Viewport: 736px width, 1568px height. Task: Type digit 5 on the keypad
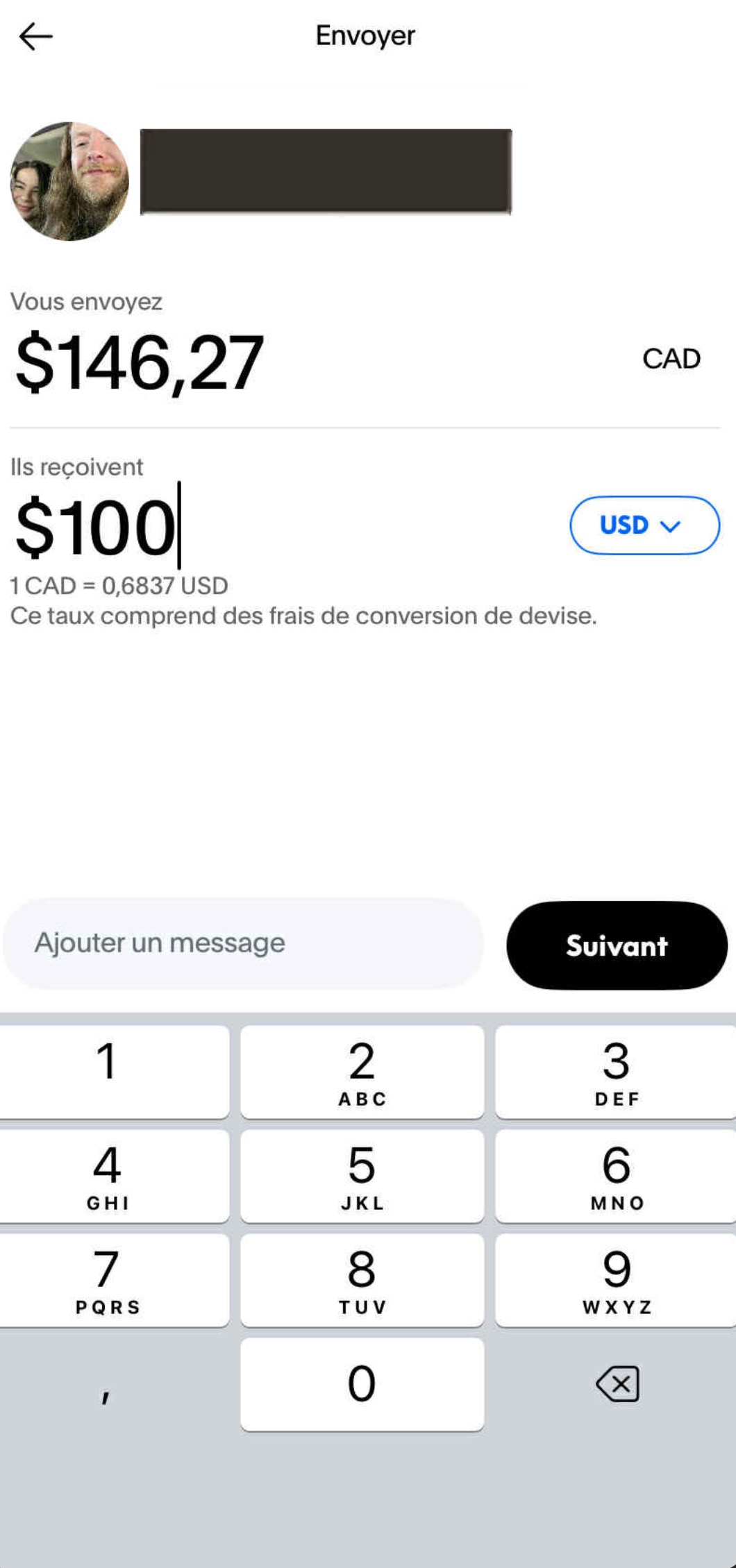(362, 1177)
